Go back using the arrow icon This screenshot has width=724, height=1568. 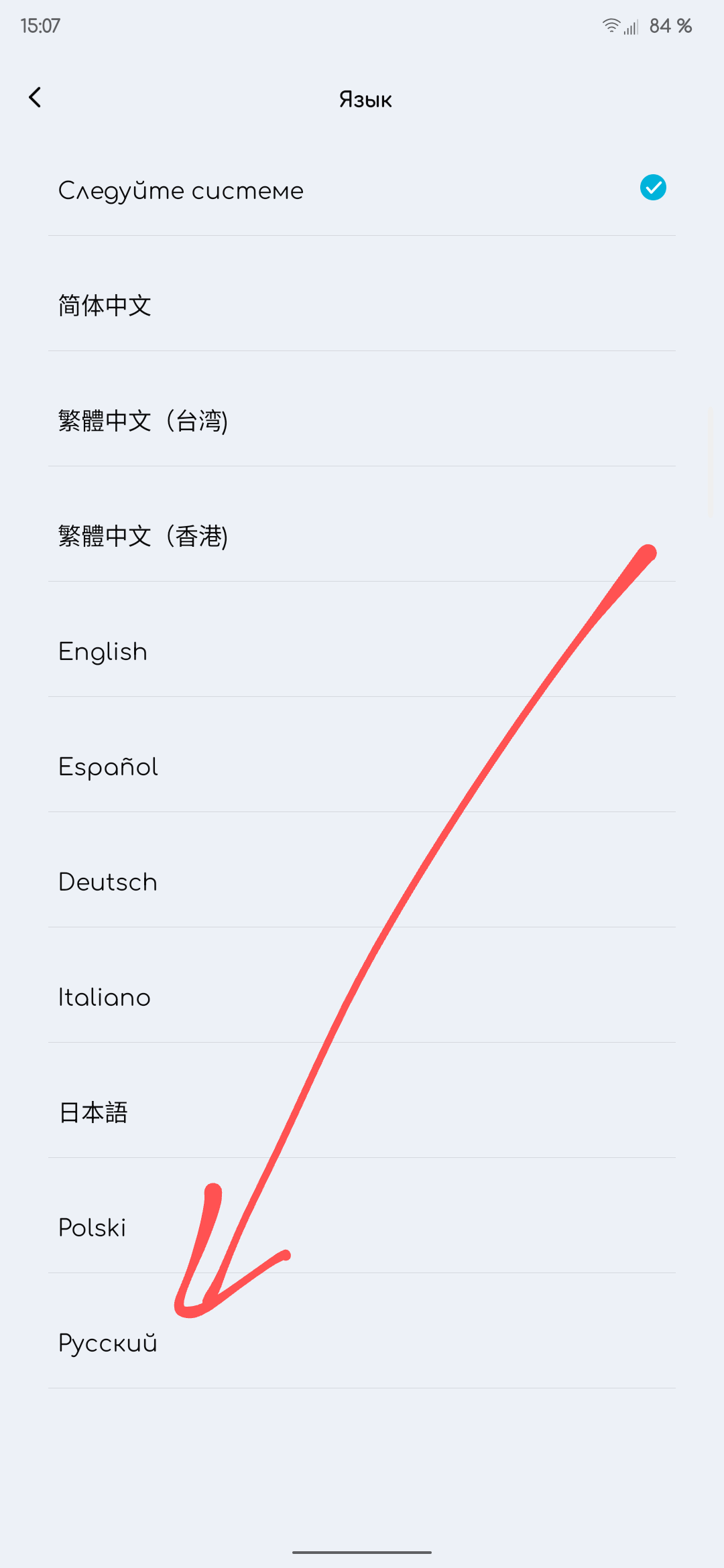(36, 98)
